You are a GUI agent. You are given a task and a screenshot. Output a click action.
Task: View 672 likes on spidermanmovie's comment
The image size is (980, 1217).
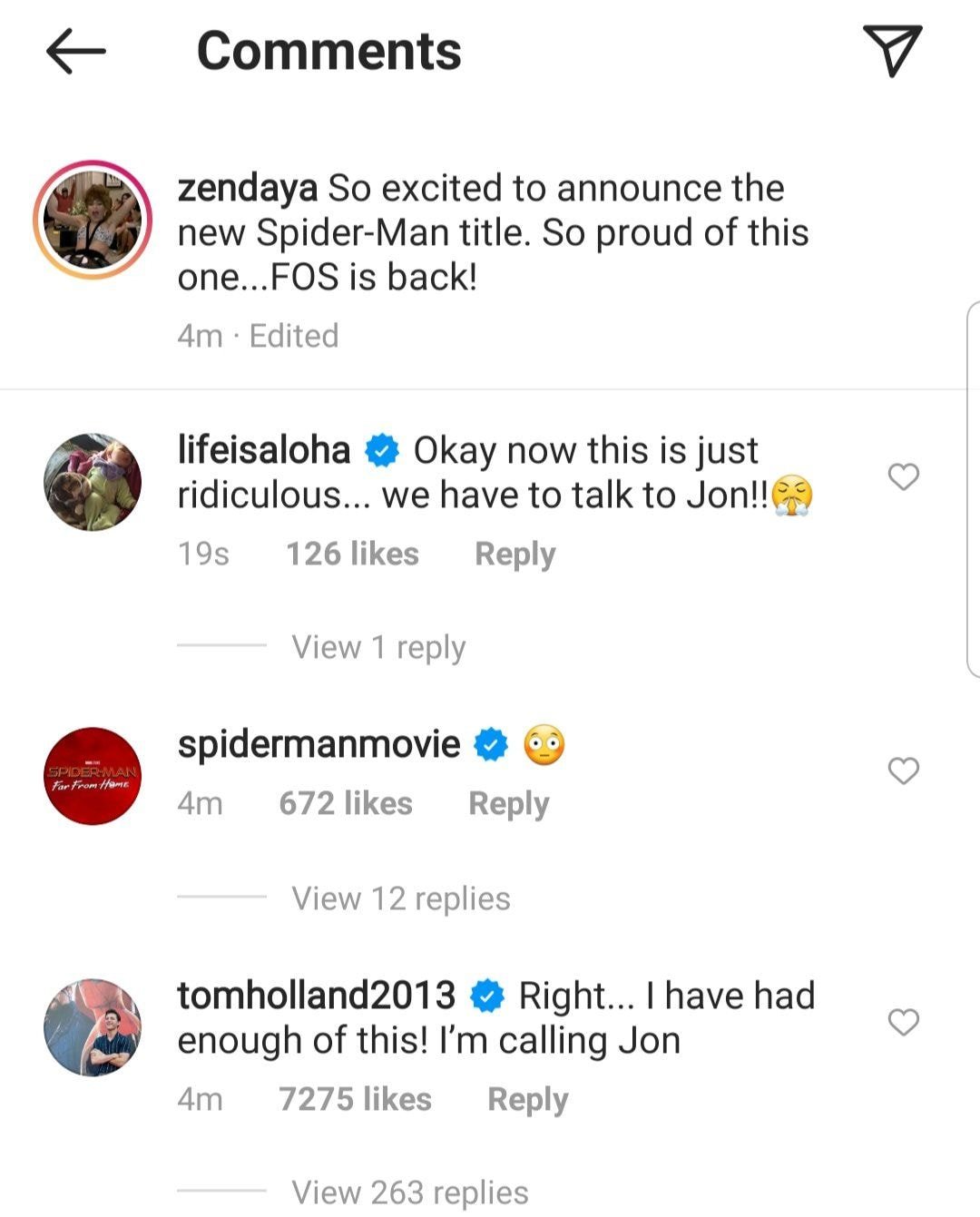pyautogui.click(x=346, y=804)
